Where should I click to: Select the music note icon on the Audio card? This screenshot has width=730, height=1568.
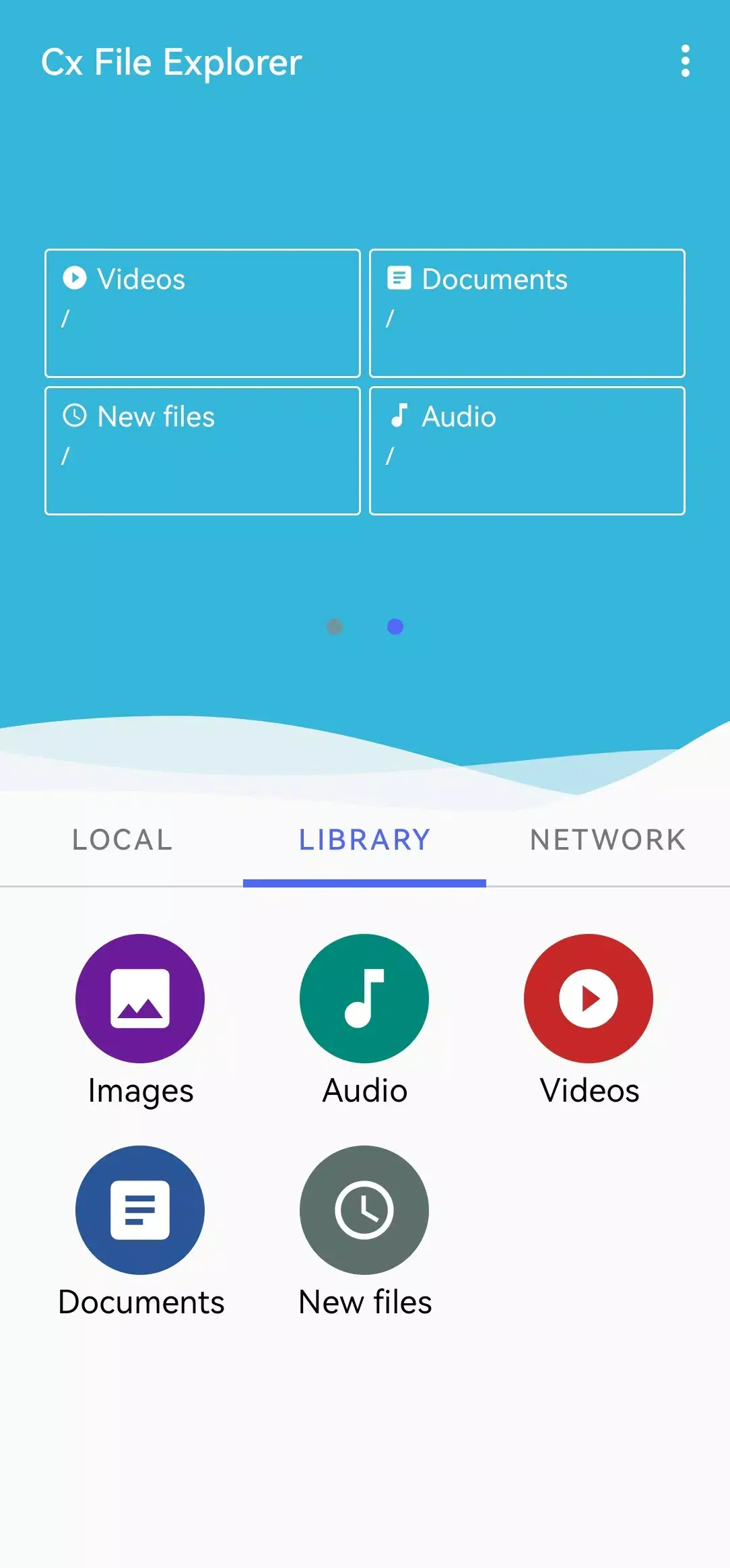point(400,416)
